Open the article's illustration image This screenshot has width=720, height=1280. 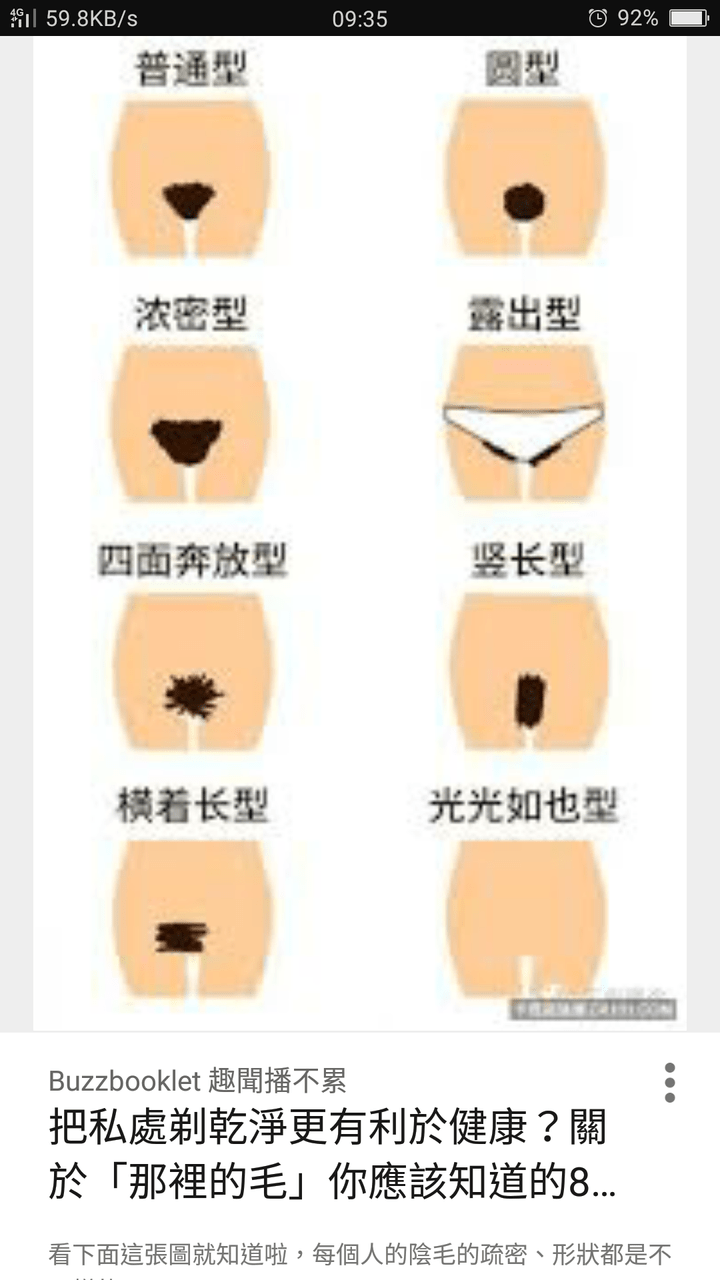pos(360,530)
